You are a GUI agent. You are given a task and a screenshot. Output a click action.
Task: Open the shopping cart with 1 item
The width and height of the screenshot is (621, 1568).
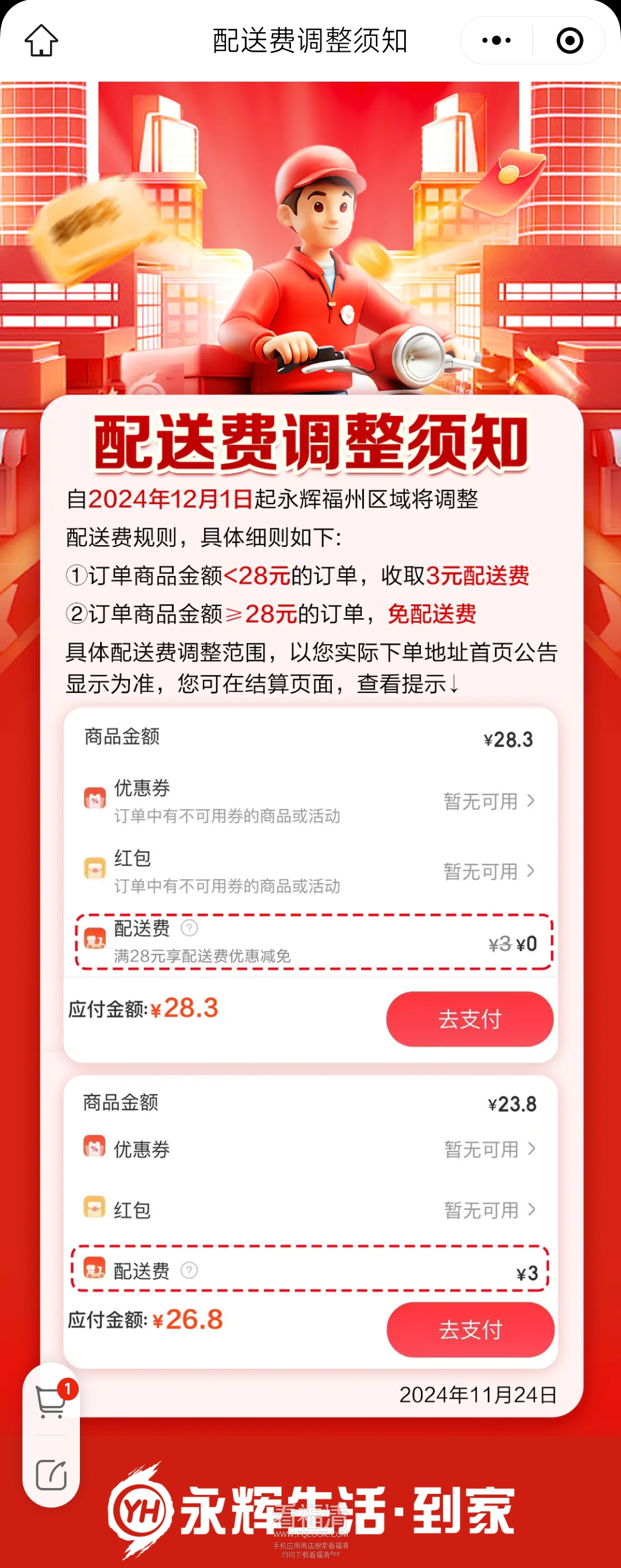tap(51, 1402)
